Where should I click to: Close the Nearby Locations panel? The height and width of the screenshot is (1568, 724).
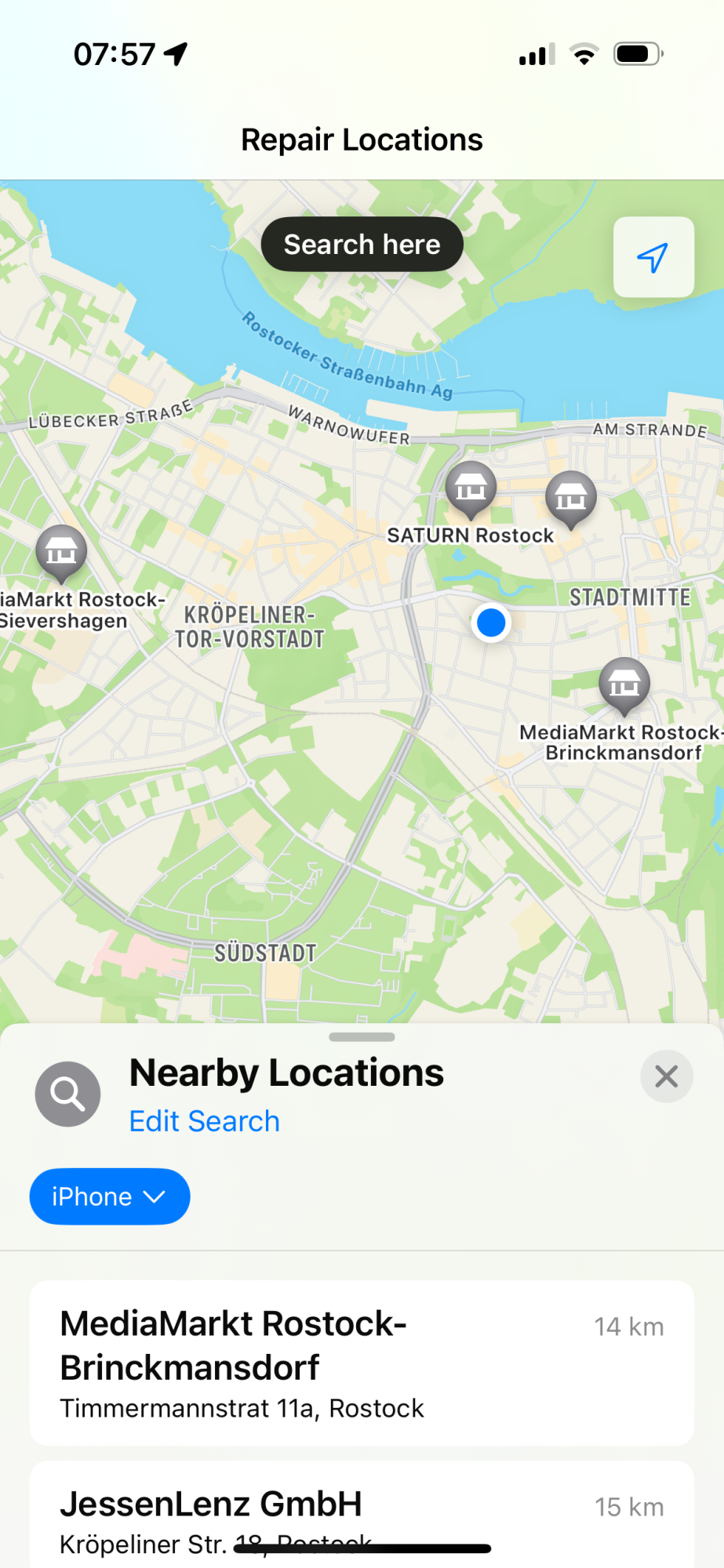click(666, 1076)
